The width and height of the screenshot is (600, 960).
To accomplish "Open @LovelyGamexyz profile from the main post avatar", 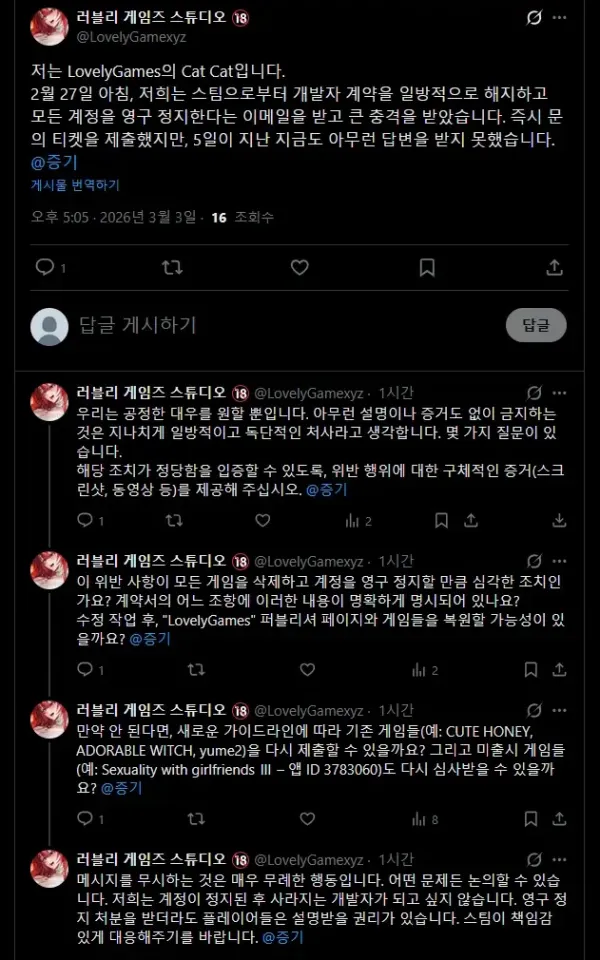I will 50,26.
